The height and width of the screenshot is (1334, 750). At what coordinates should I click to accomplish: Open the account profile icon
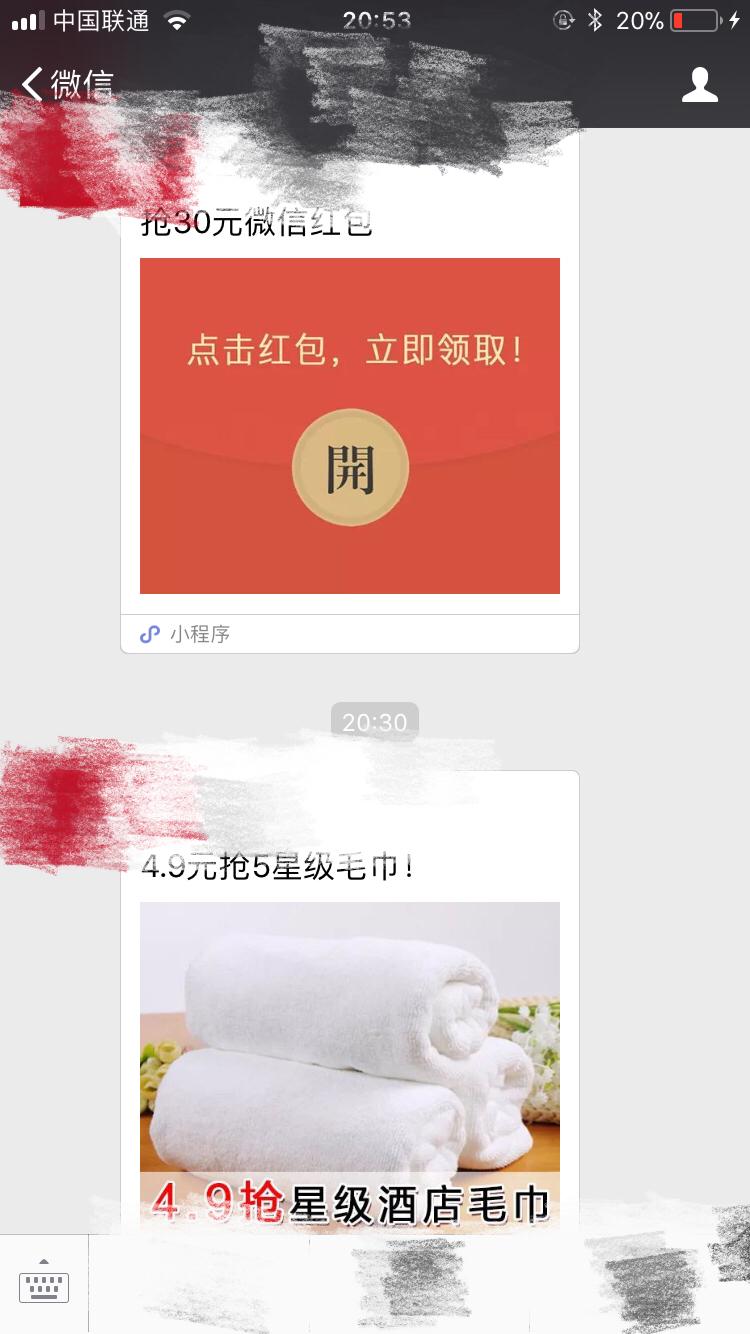point(699,85)
